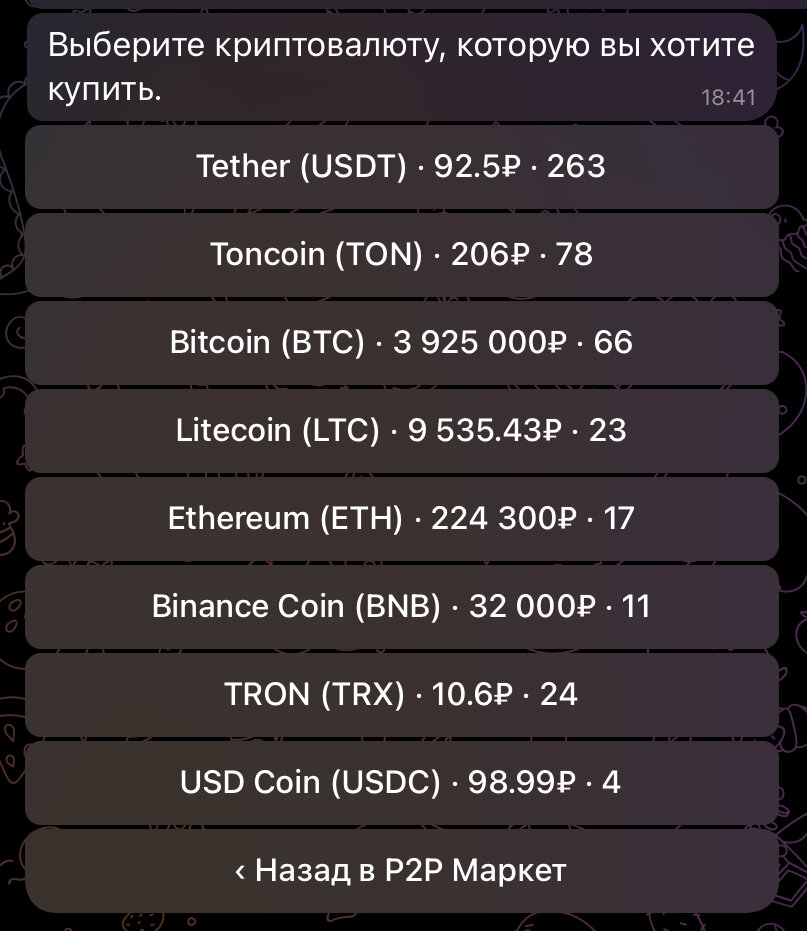Pick Bitcoin (BTC) from the list

pos(402,343)
